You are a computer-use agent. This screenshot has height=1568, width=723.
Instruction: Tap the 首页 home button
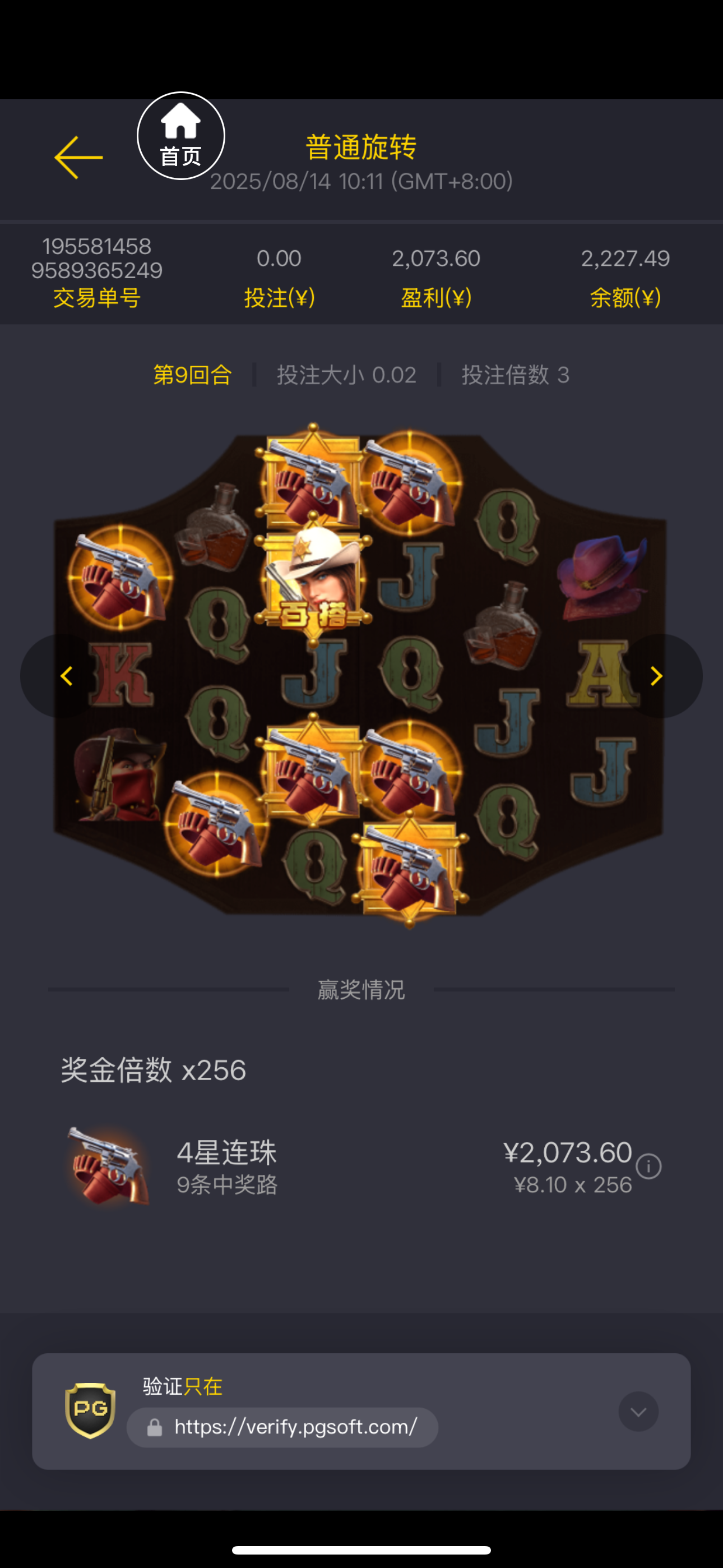[180, 136]
